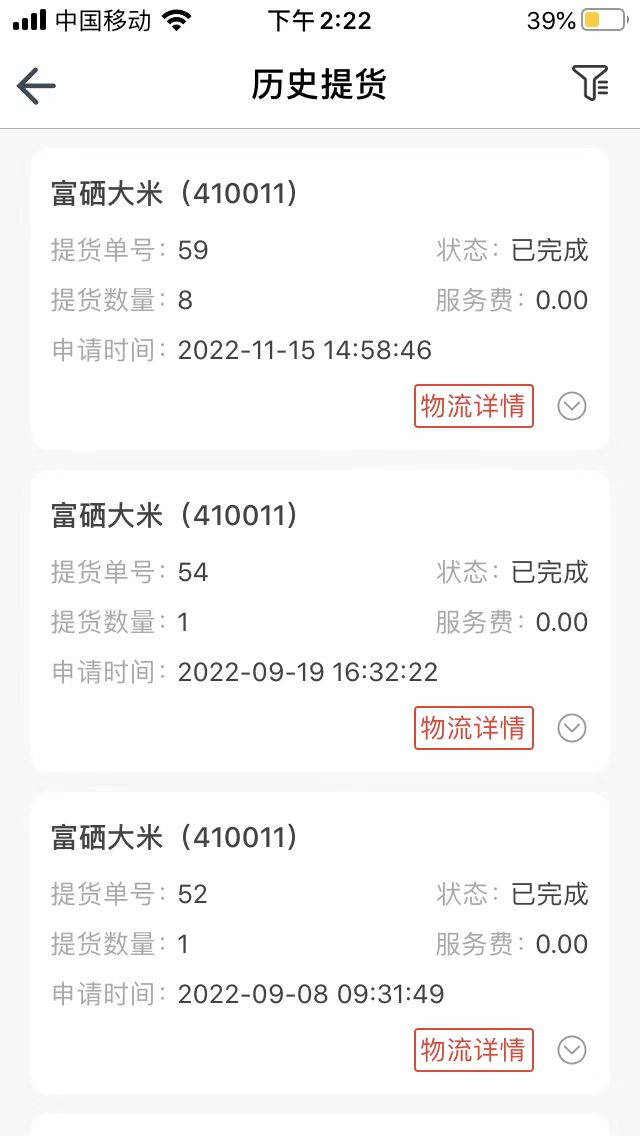Expand details of order number 52

(x=572, y=1050)
